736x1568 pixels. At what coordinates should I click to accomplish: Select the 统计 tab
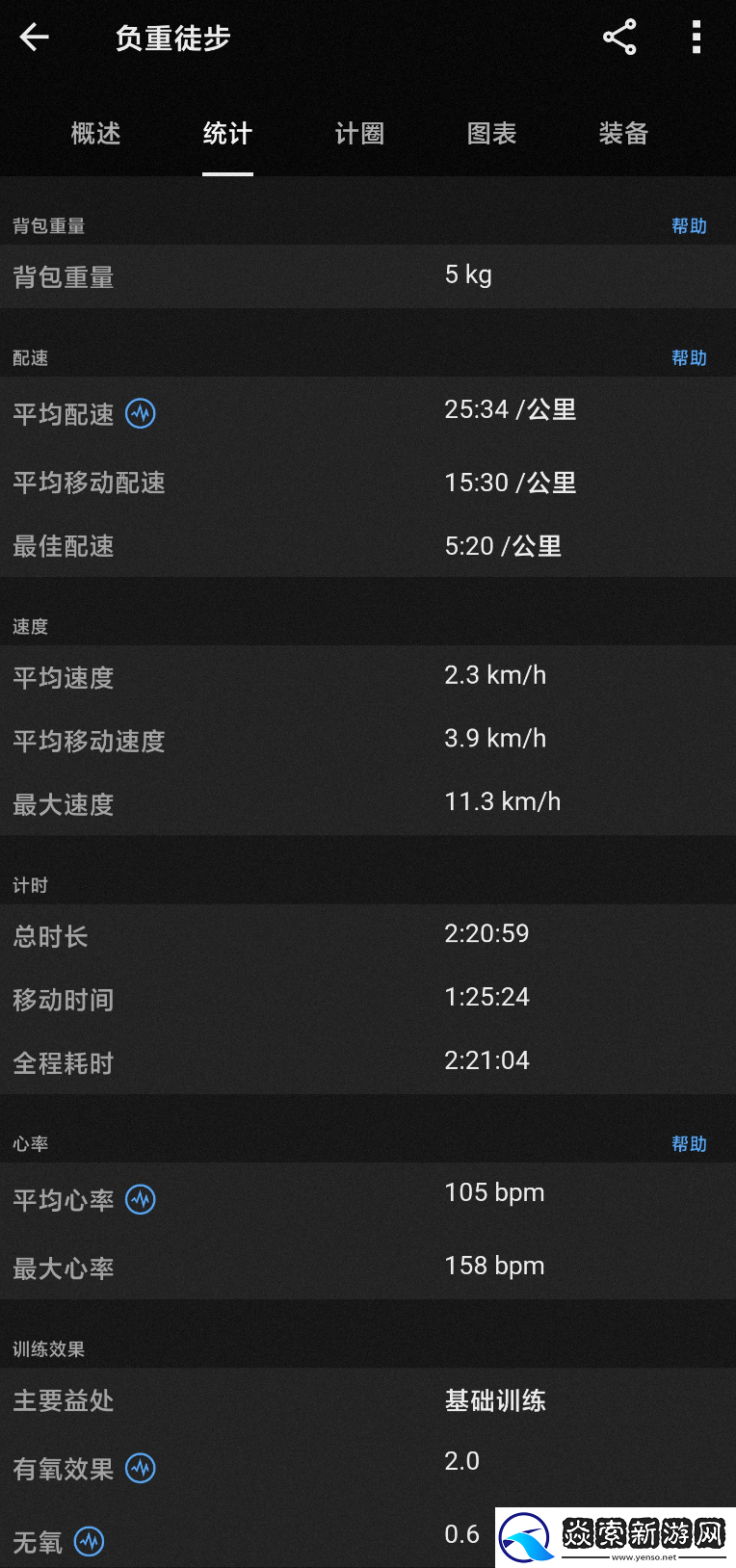[227, 134]
